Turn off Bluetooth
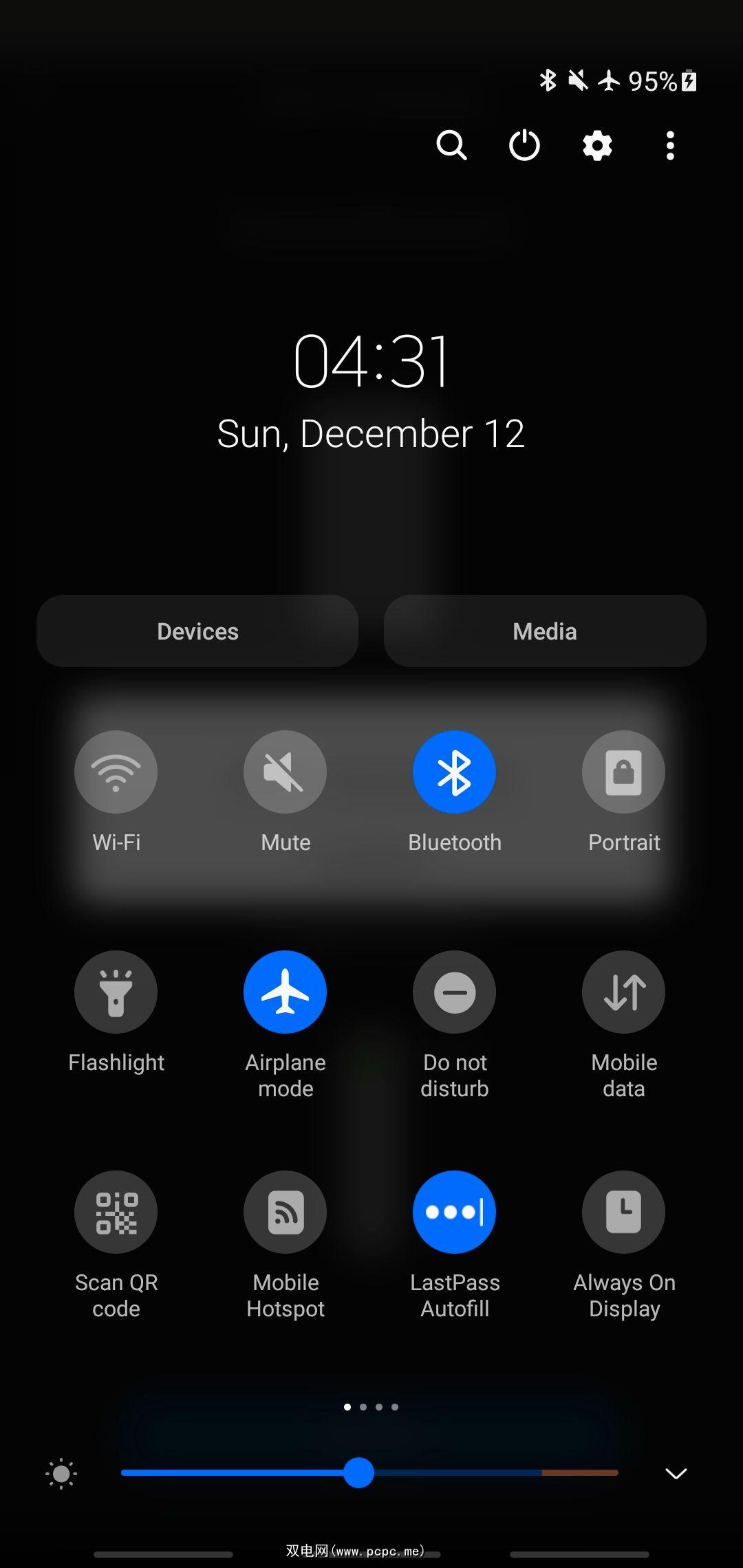743x1568 pixels. point(454,772)
